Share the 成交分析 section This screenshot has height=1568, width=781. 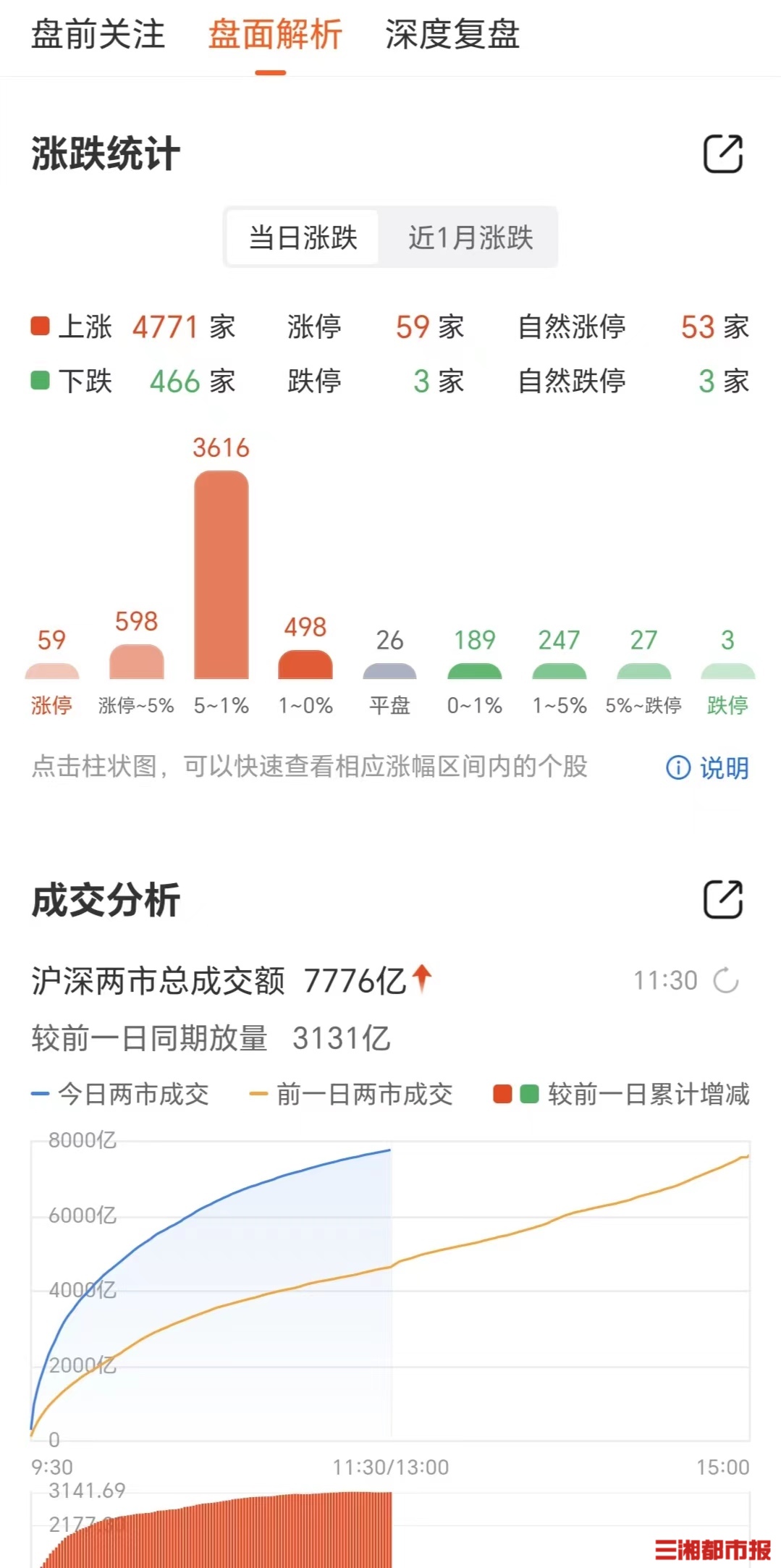(x=723, y=900)
